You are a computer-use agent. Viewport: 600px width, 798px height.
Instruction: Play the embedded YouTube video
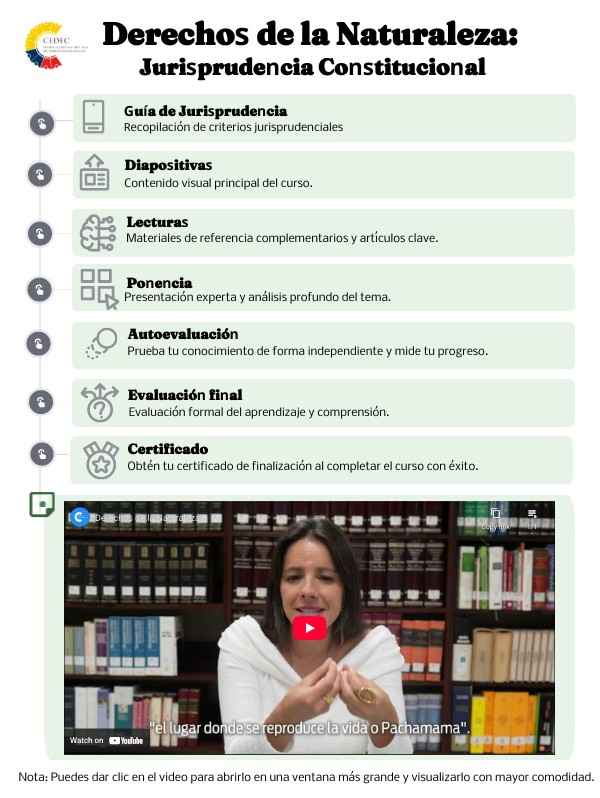click(309, 628)
